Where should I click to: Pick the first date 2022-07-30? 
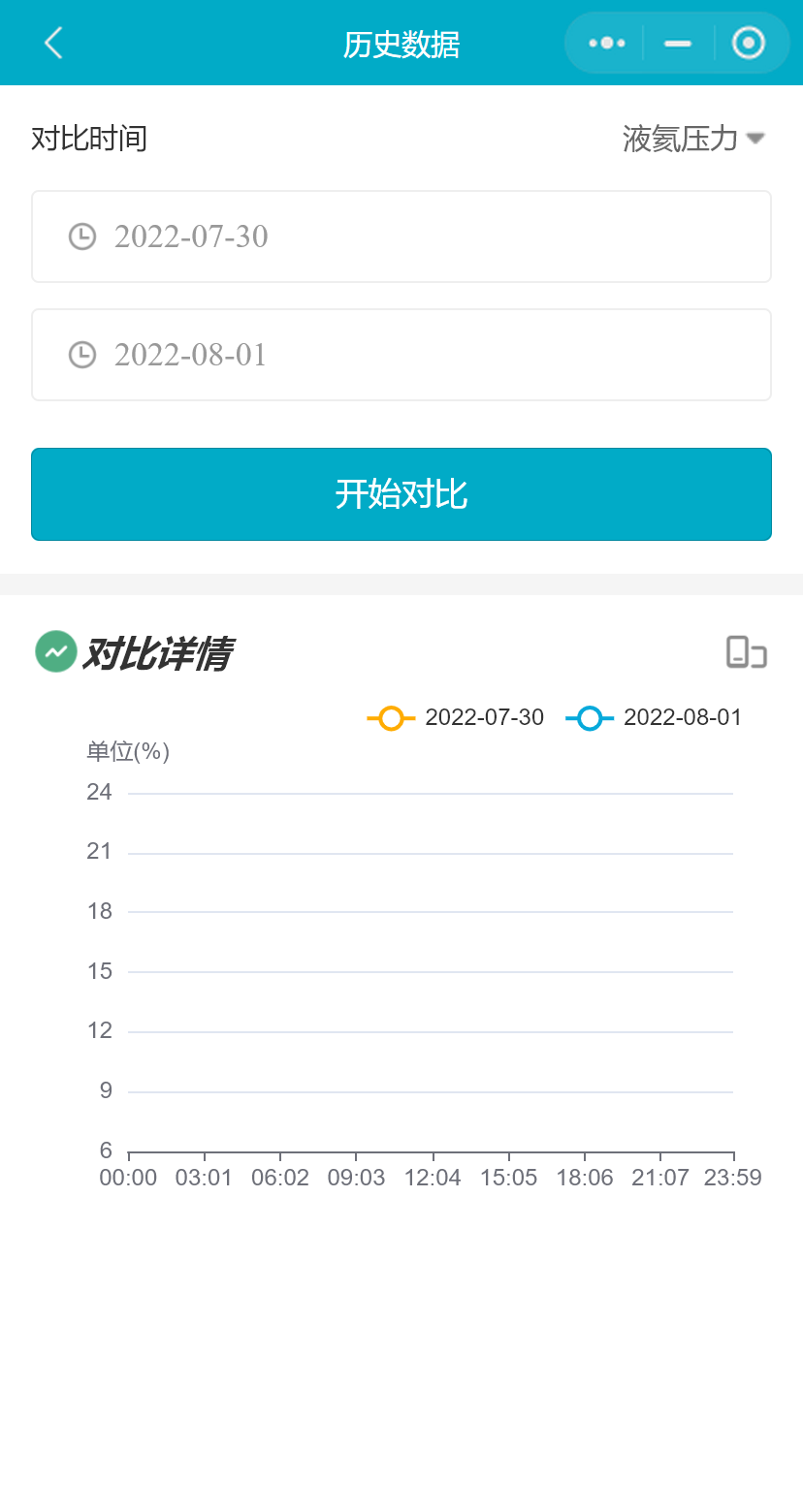pos(401,236)
